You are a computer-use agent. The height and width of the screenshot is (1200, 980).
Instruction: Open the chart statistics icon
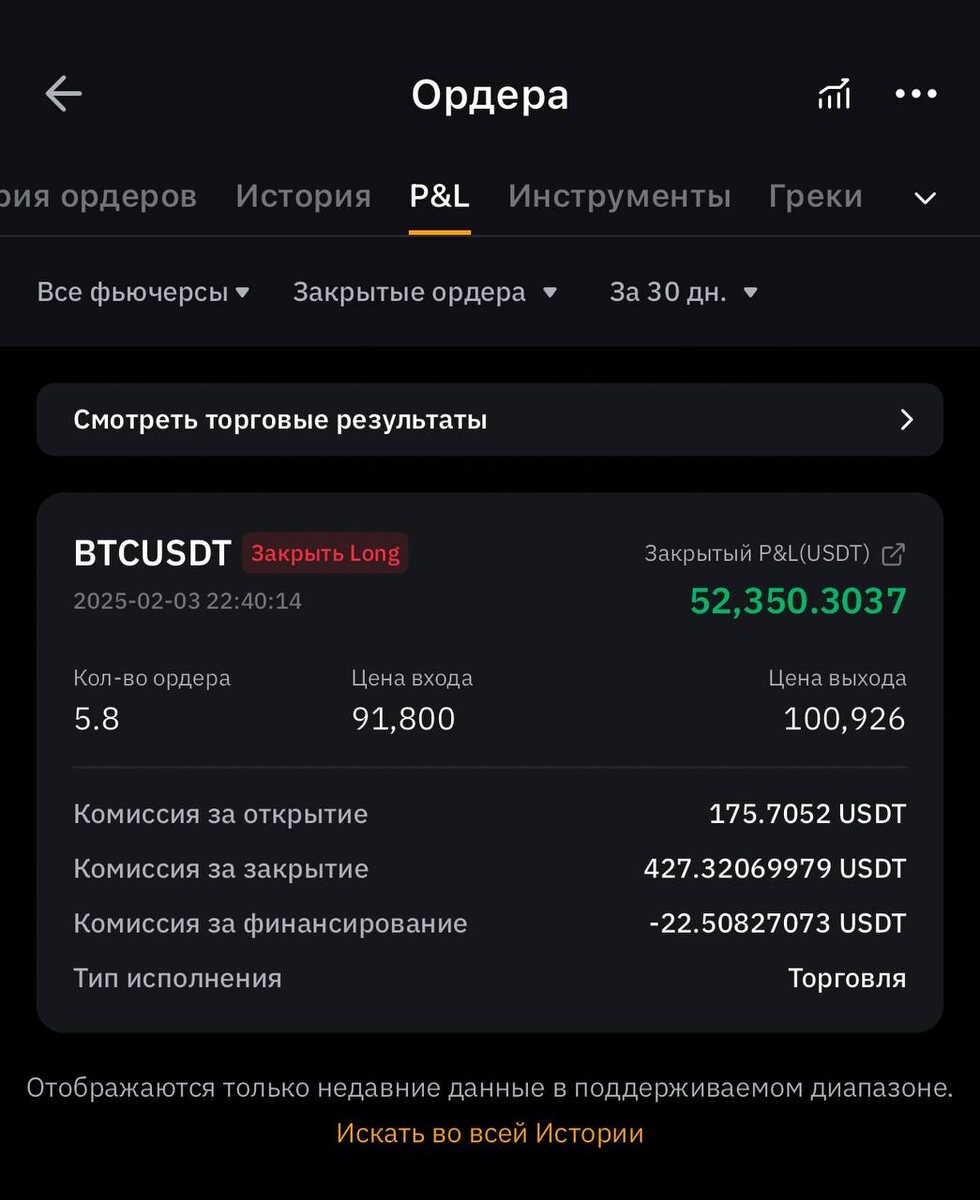(x=834, y=94)
